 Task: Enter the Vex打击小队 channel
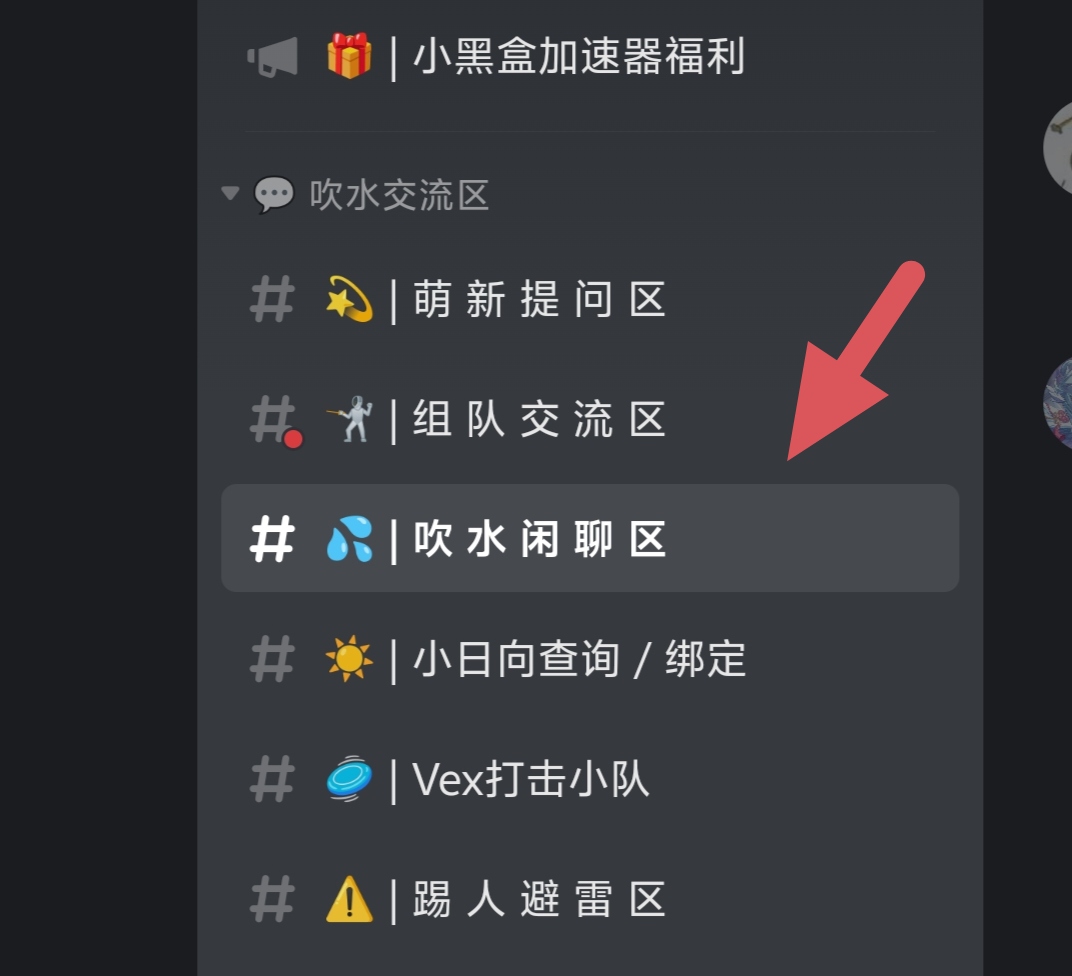[x=530, y=780]
